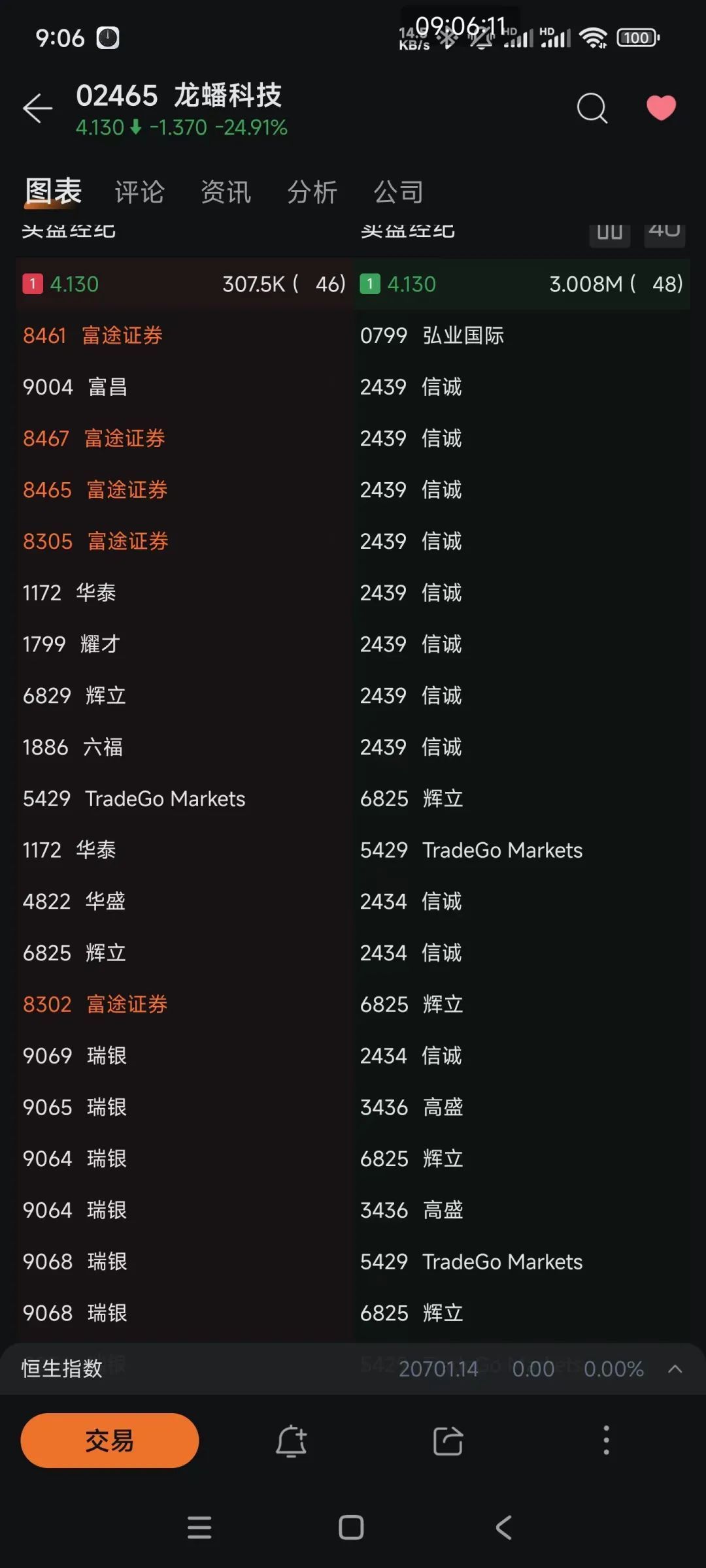
Task: Expand the 恒生指数 index bar
Action: (x=675, y=1369)
